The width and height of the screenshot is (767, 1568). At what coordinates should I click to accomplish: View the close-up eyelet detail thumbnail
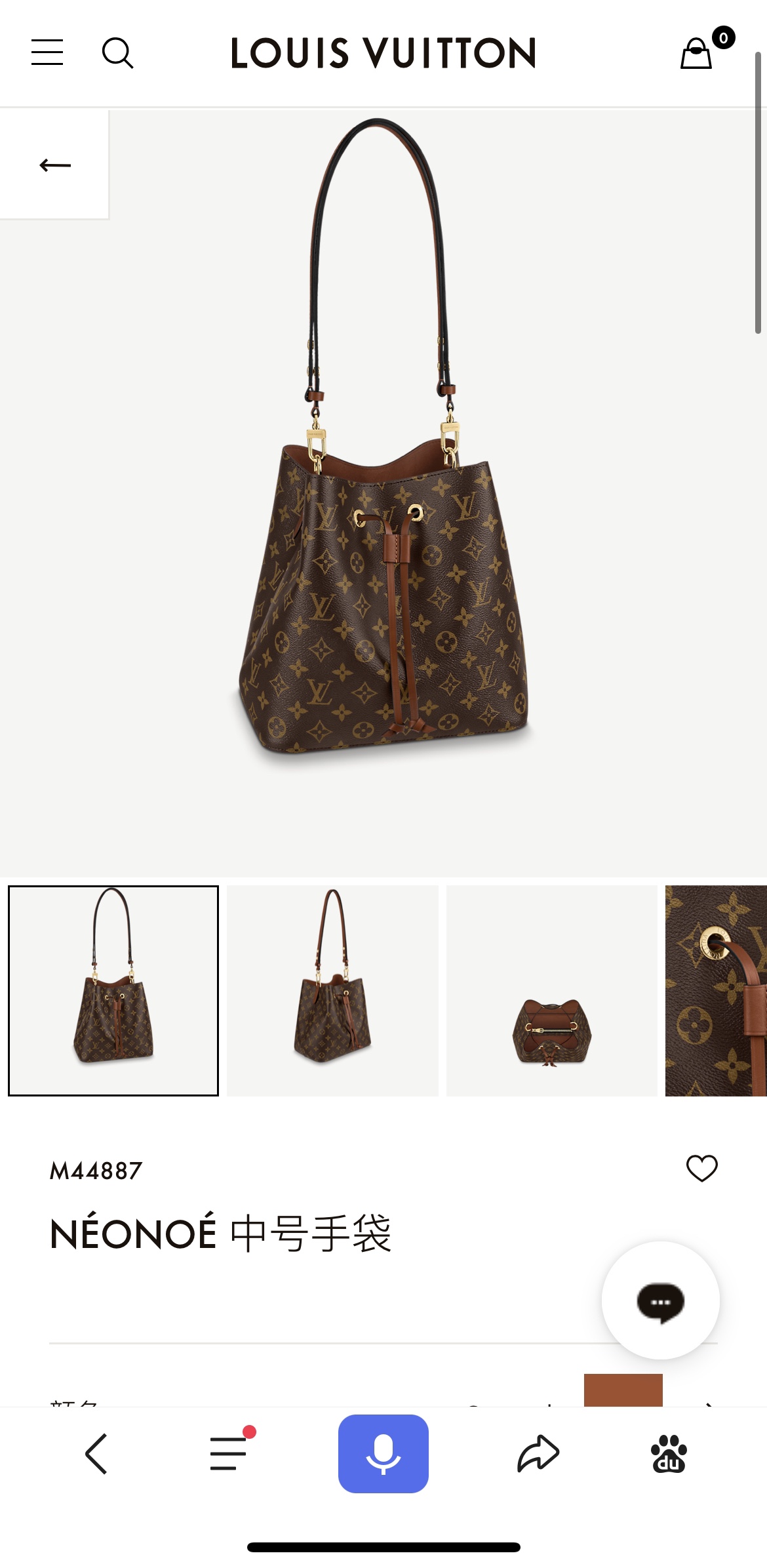tap(716, 990)
